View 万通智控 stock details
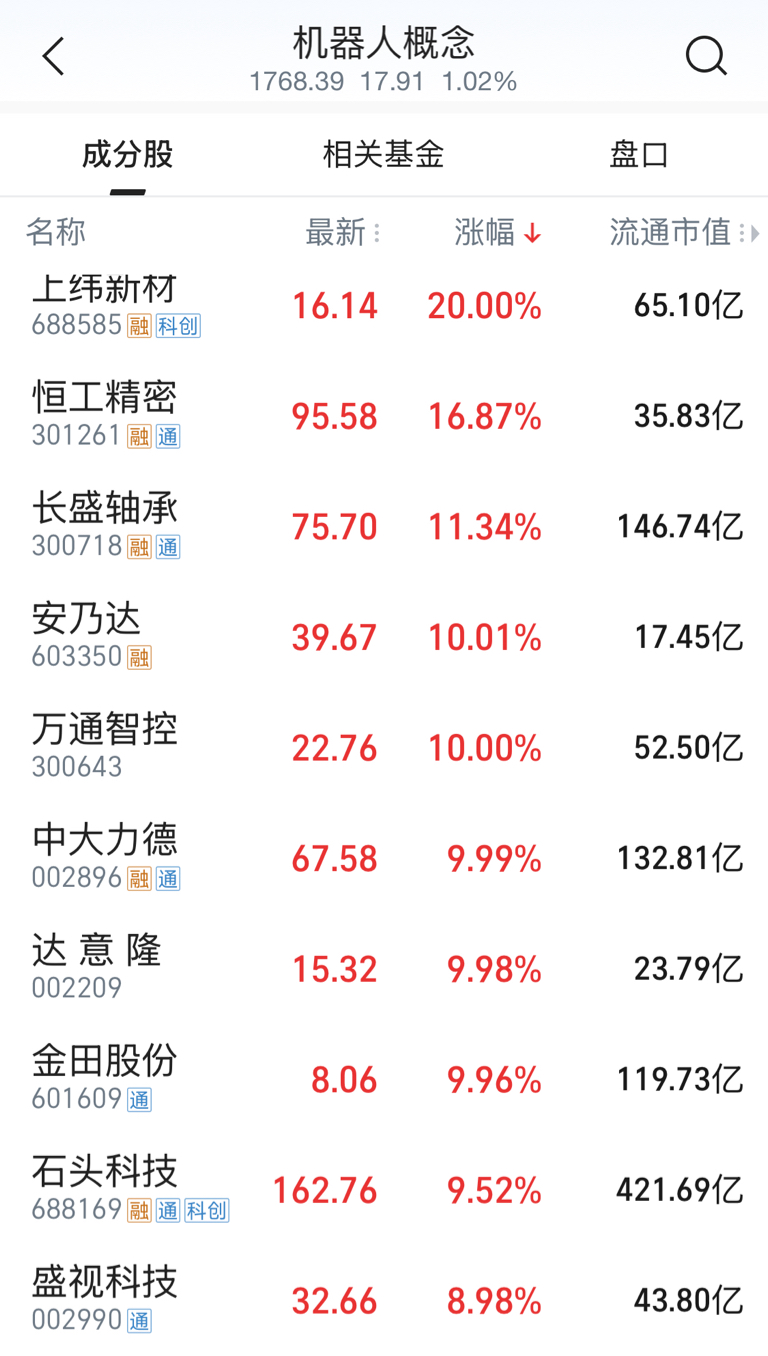The height and width of the screenshot is (1356, 768). [384, 748]
